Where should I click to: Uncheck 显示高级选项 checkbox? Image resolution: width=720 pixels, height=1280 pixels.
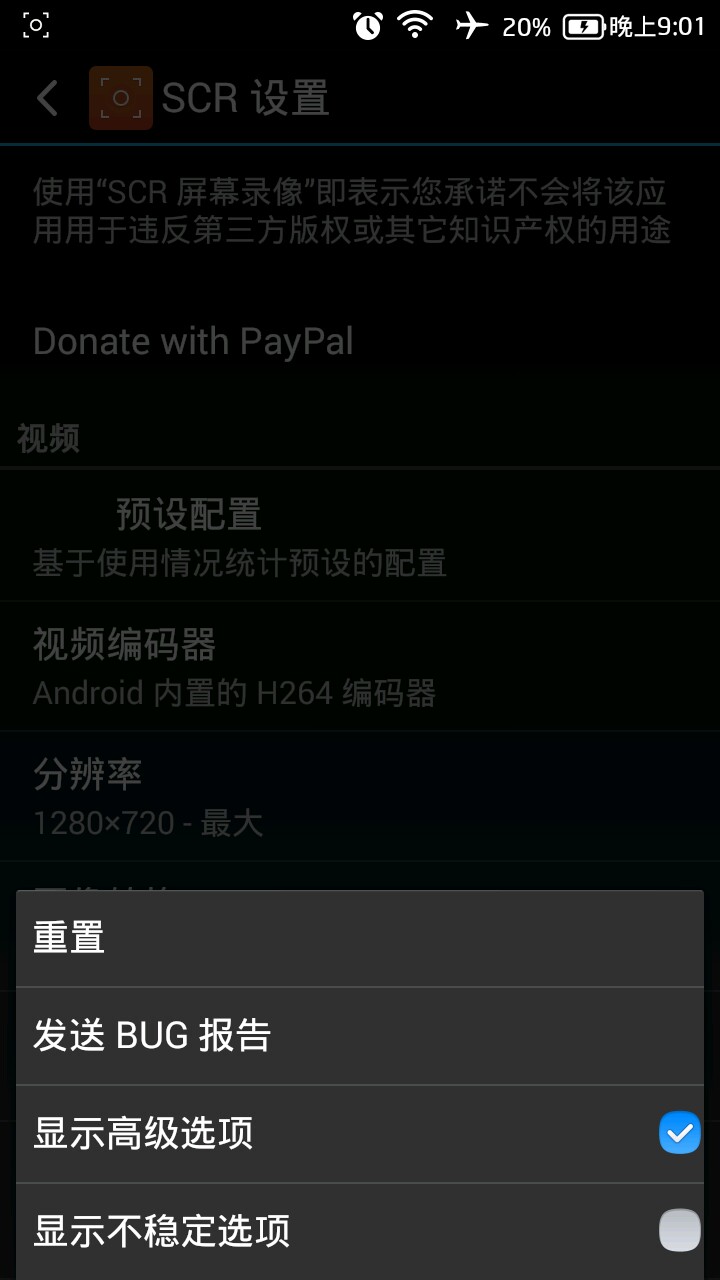coord(679,1133)
